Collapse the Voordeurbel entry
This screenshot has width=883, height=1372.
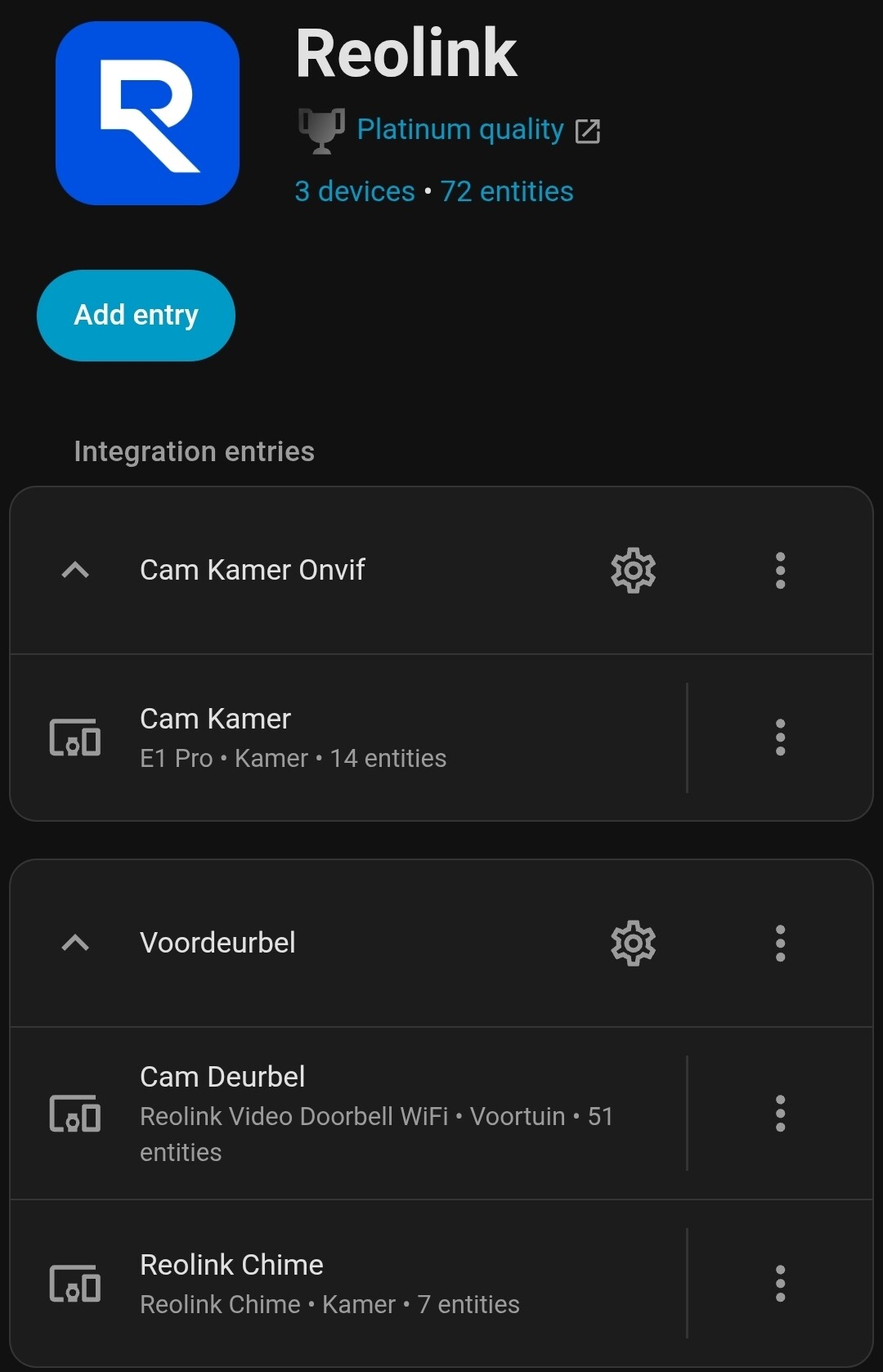[x=75, y=943]
